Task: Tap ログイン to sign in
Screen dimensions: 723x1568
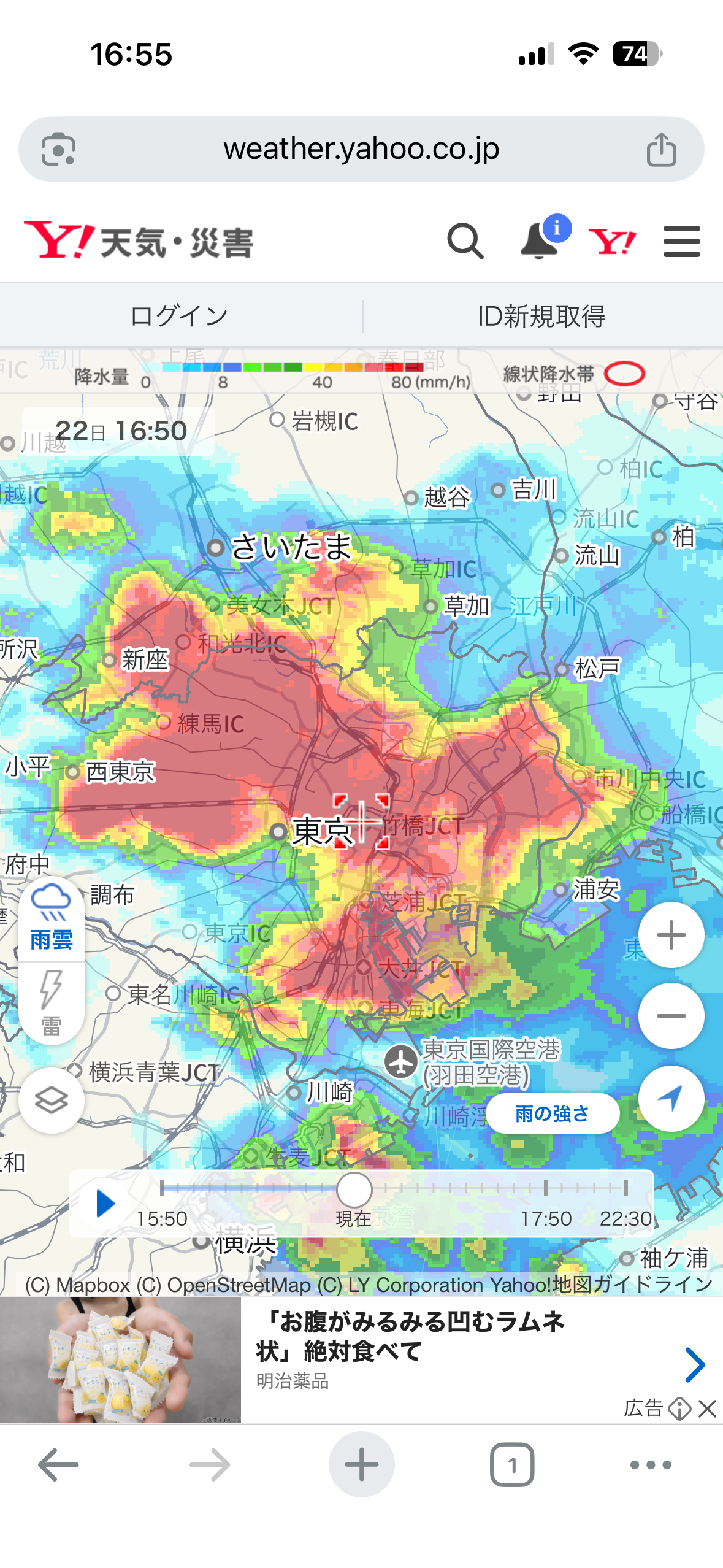Action: pos(180,317)
